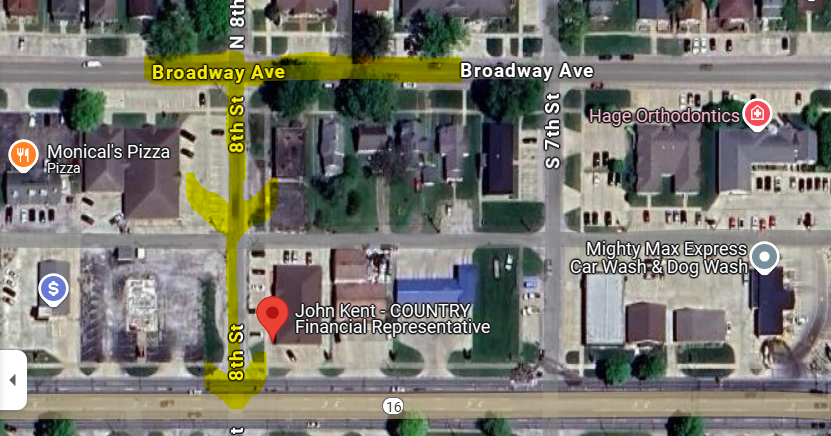Select the Mighty Max Express Car Wash marker
The image size is (831, 436).
(765, 258)
